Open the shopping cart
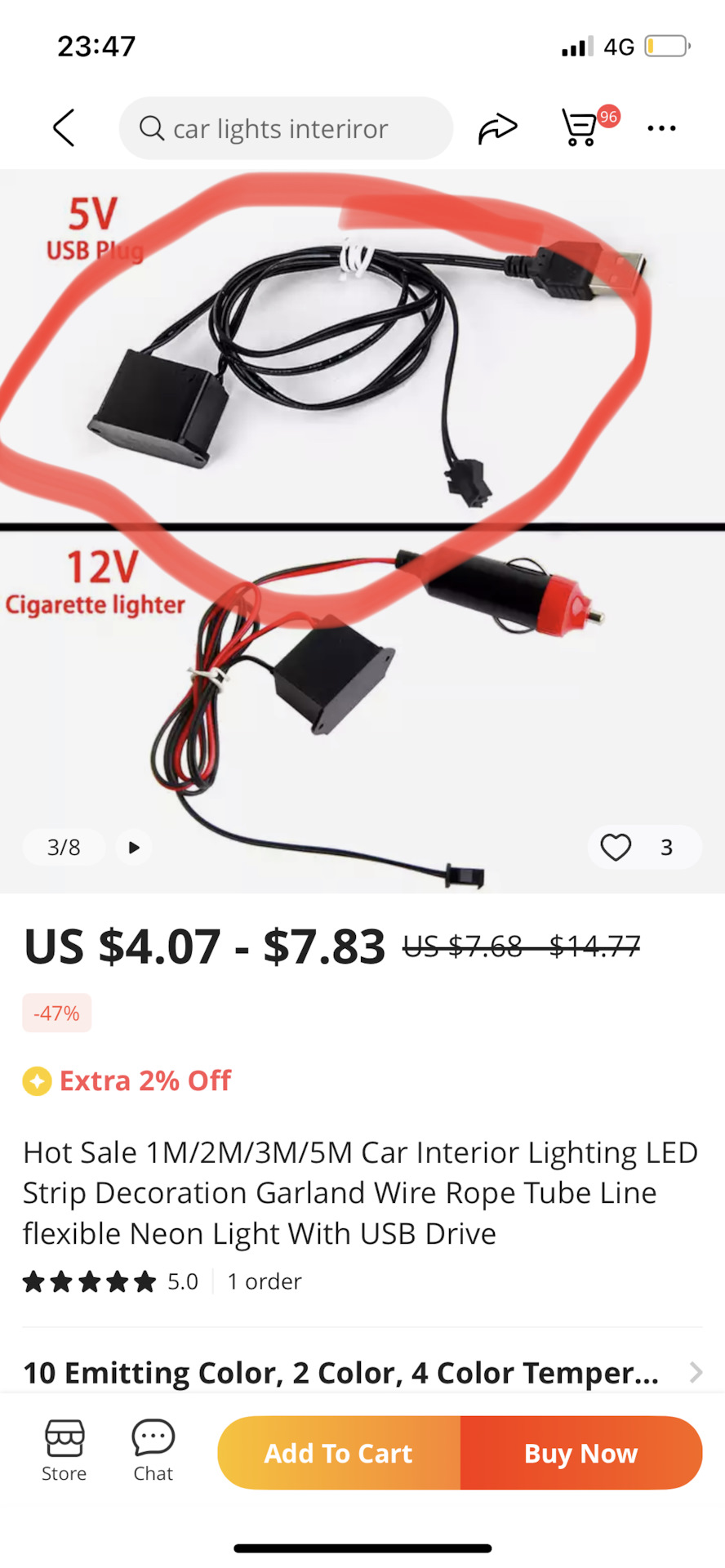The width and height of the screenshot is (725, 1568). [x=580, y=127]
